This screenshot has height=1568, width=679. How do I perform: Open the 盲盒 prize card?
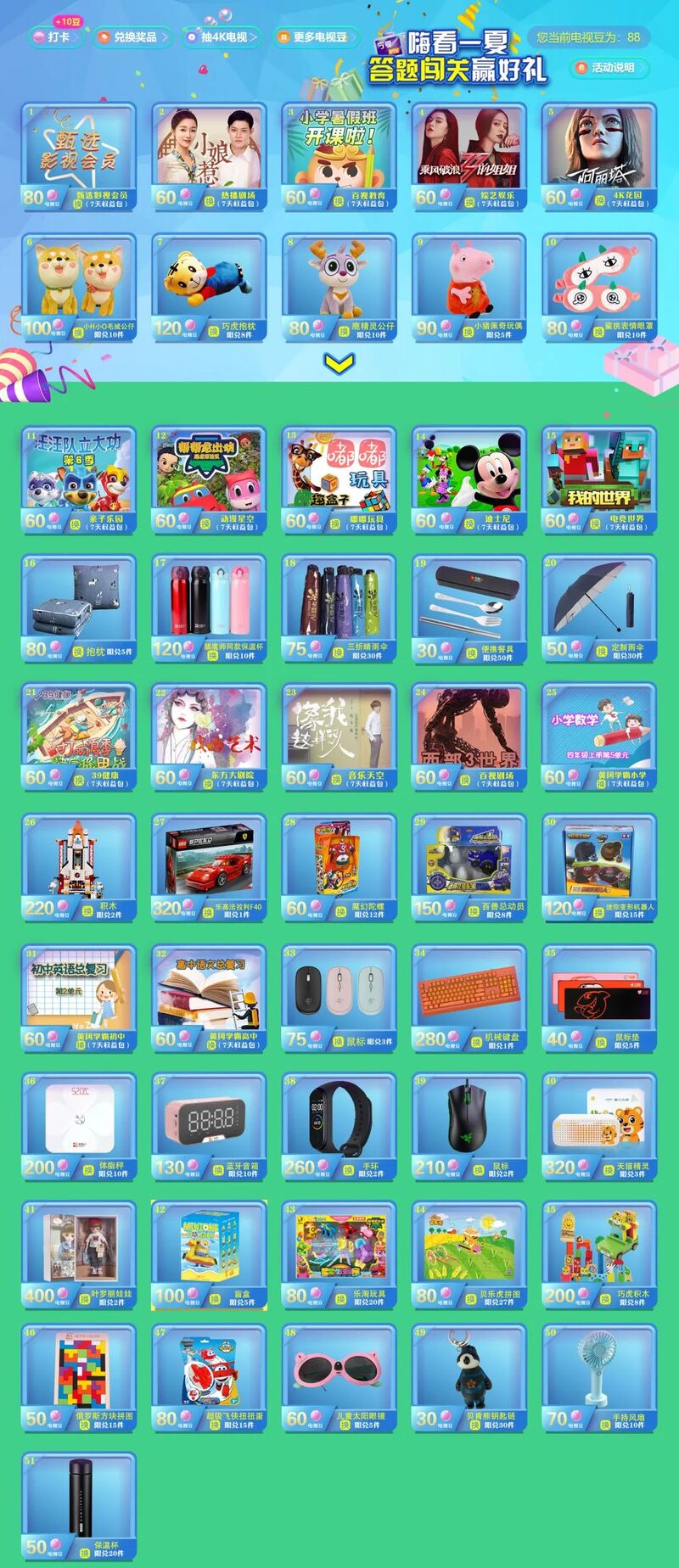pos(209,1256)
